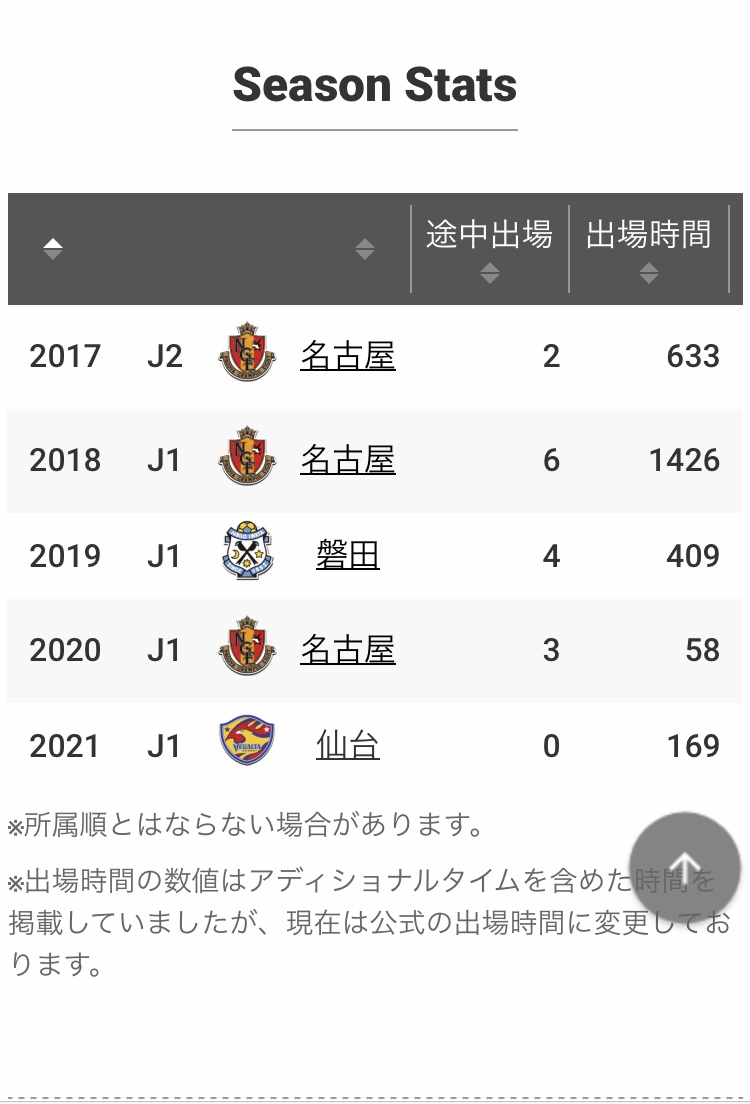Screen dimensions: 750x1104
Task: Open 磐田 team link for 2019
Action: point(348,555)
